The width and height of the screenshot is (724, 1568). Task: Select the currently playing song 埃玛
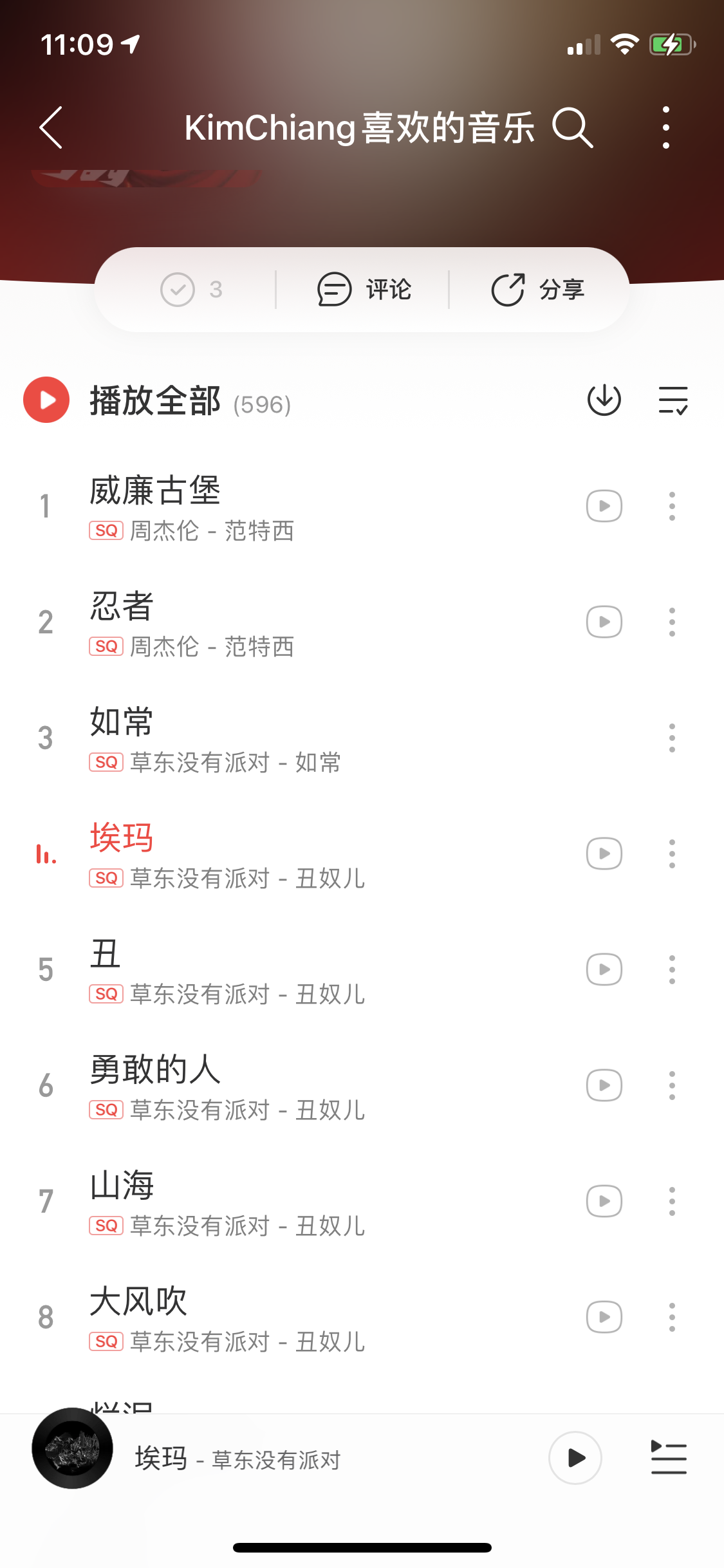pyautogui.click(x=257, y=853)
